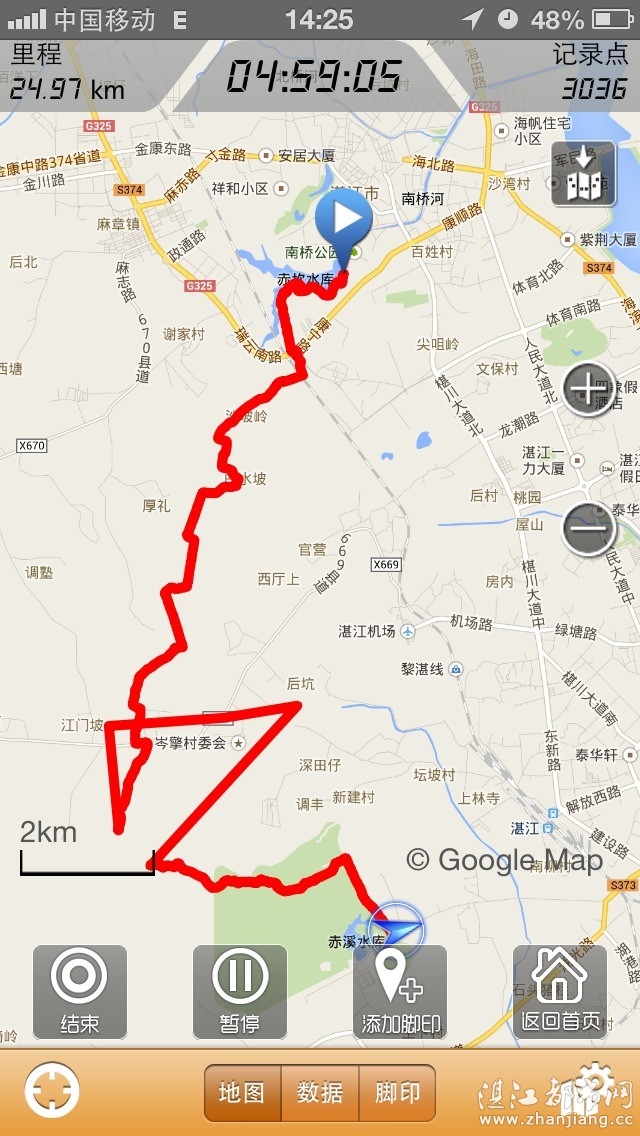The image size is (640, 1136).
Task: Center map on current location
Action: point(52,1091)
